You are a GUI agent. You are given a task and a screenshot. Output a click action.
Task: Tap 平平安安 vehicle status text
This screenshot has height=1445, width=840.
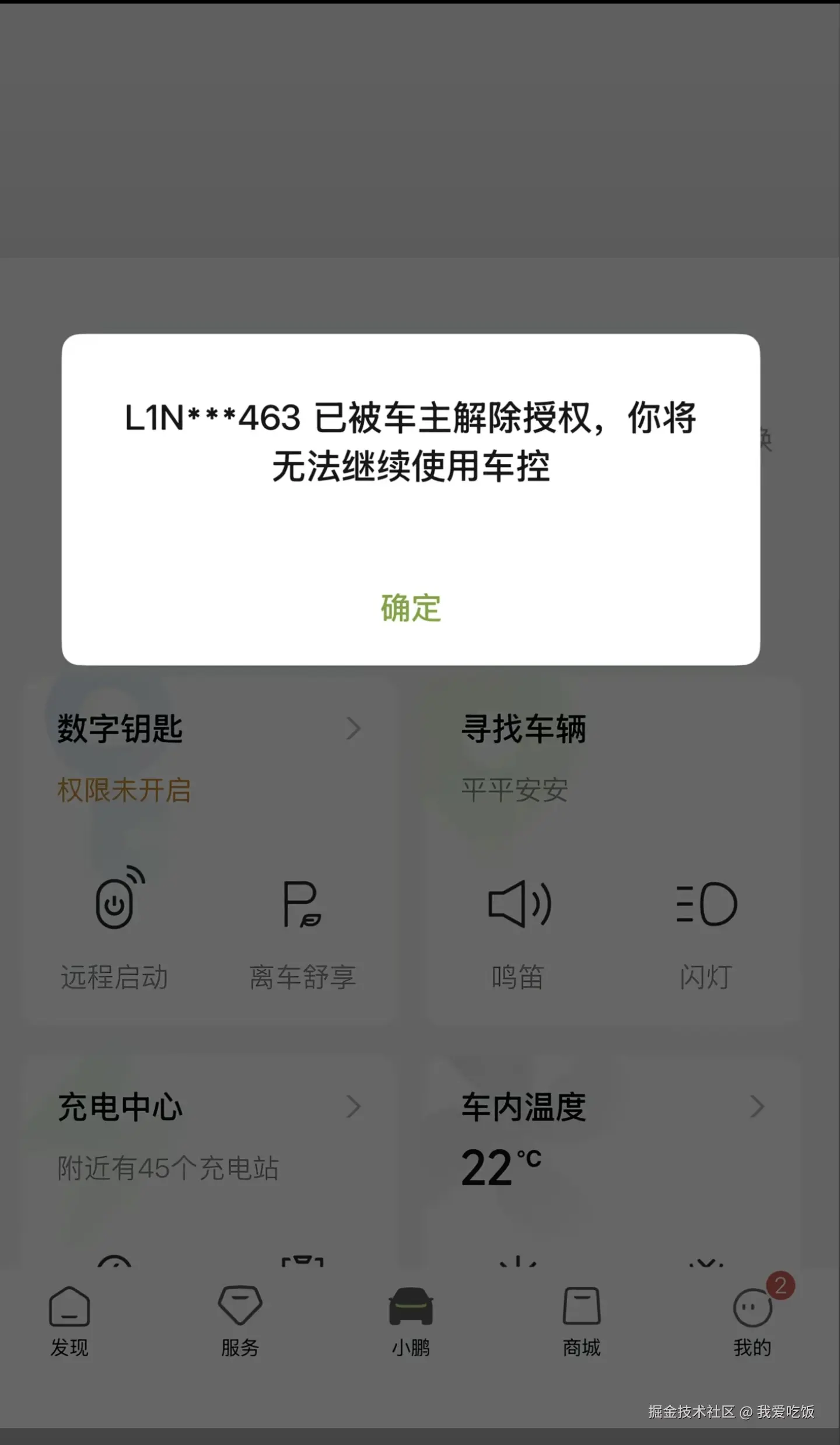click(x=513, y=788)
